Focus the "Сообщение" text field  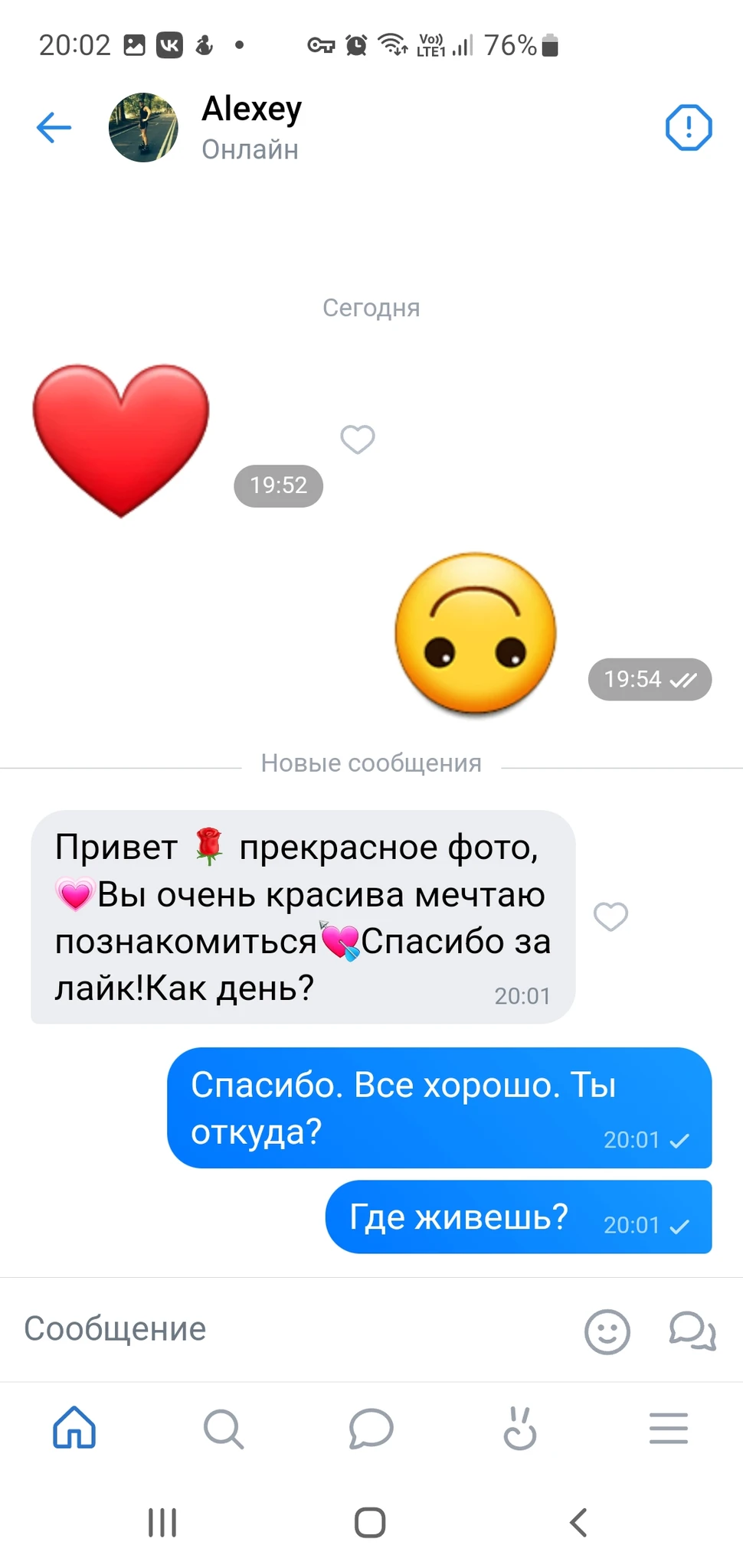(291, 1329)
